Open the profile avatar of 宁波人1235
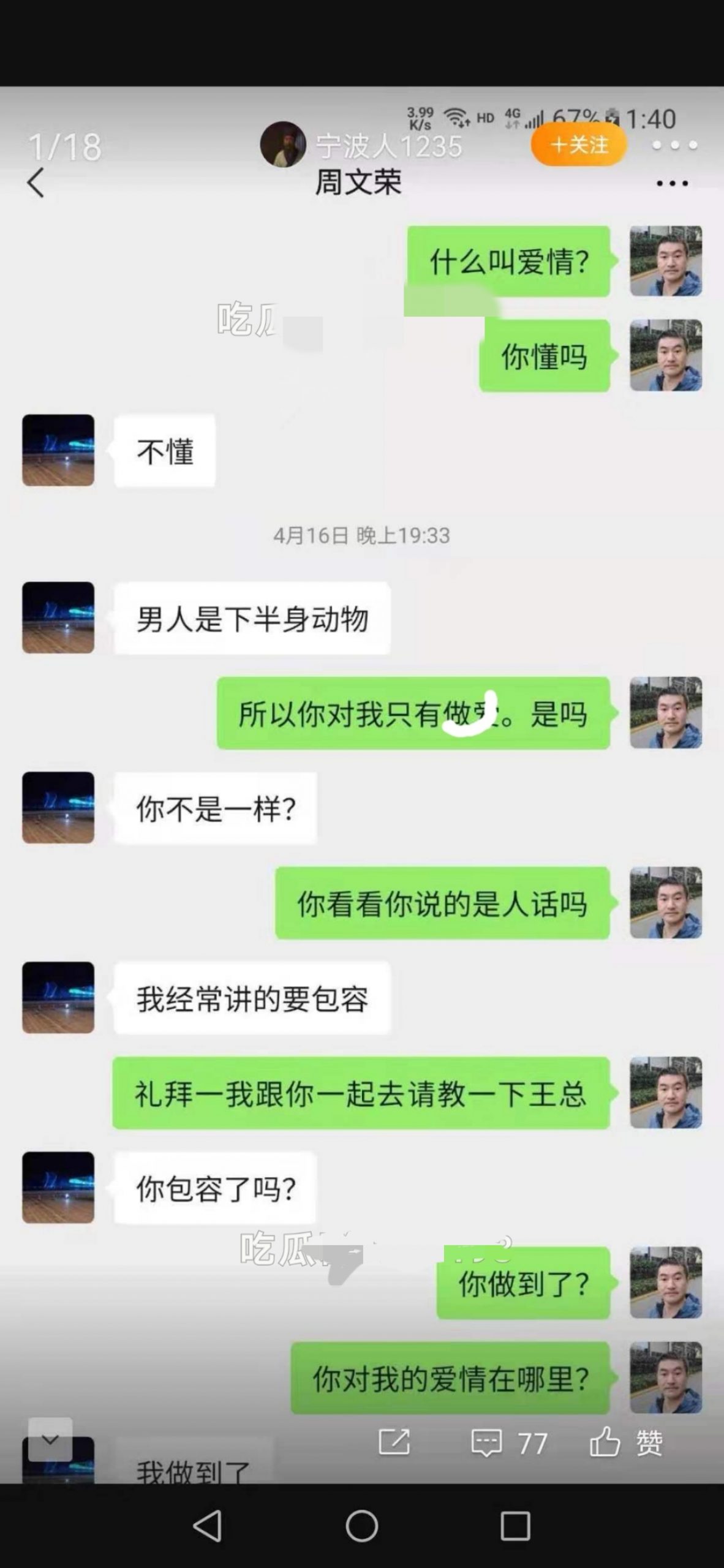The width and height of the screenshot is (724, 1568). [282, 145]
